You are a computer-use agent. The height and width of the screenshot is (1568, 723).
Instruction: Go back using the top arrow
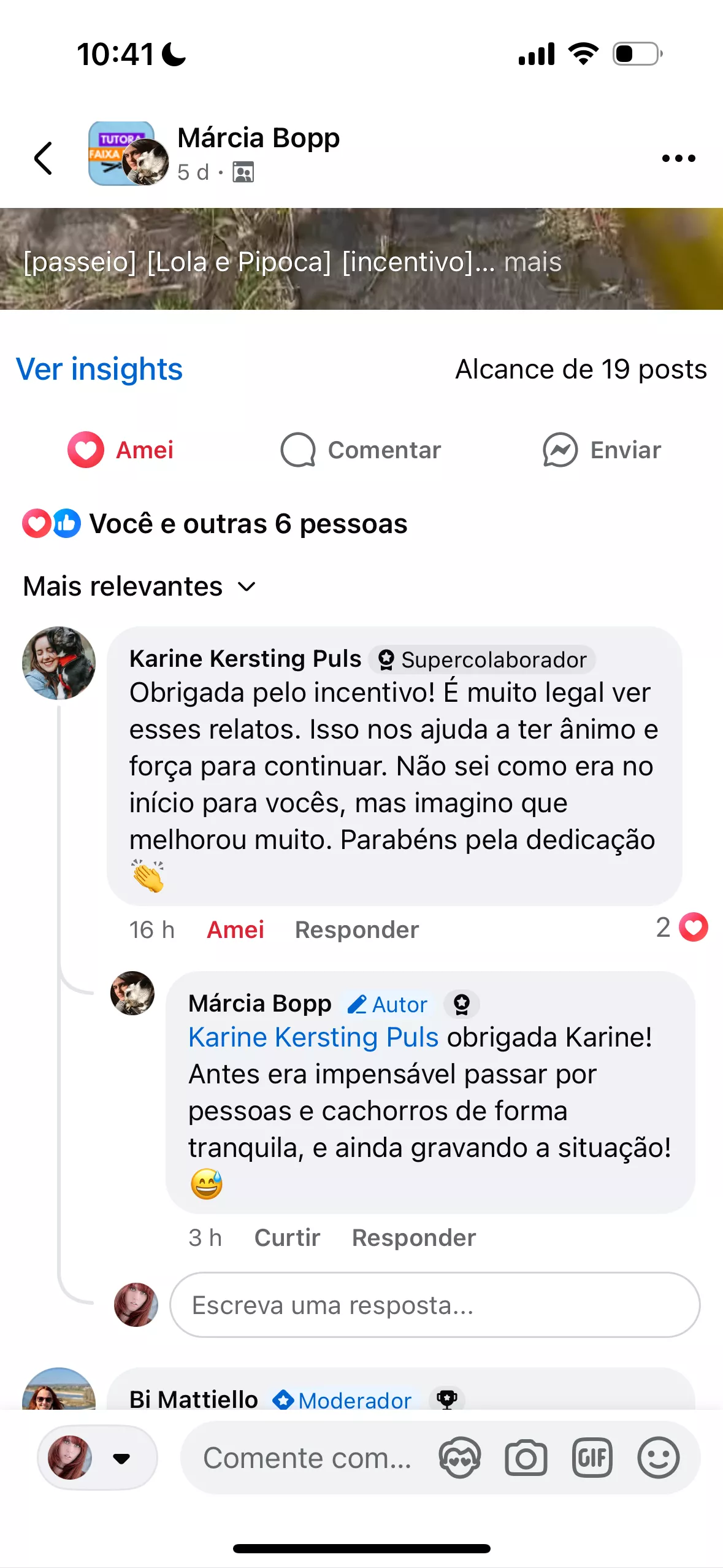(44, 158)
